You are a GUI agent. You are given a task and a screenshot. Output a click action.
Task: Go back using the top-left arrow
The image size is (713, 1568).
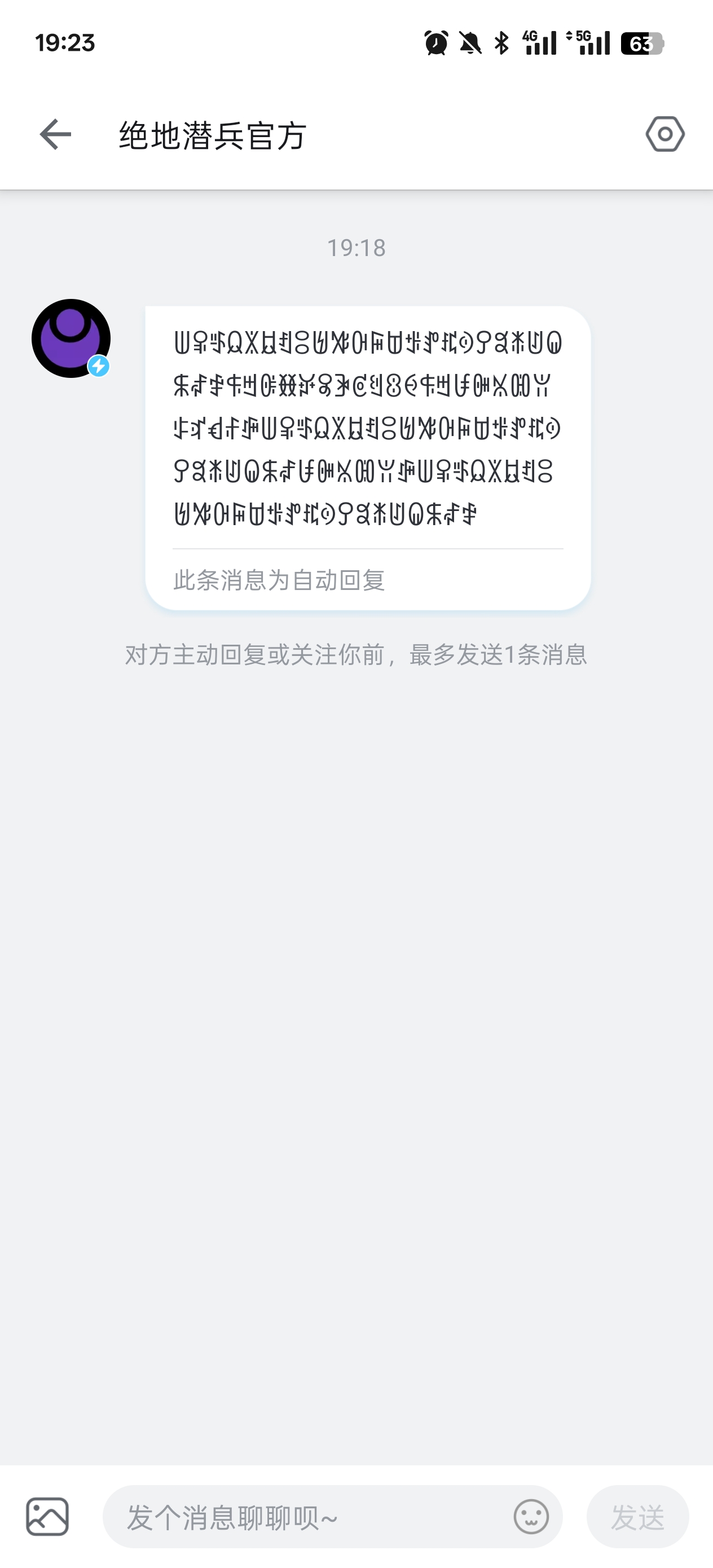click(55, 134)
